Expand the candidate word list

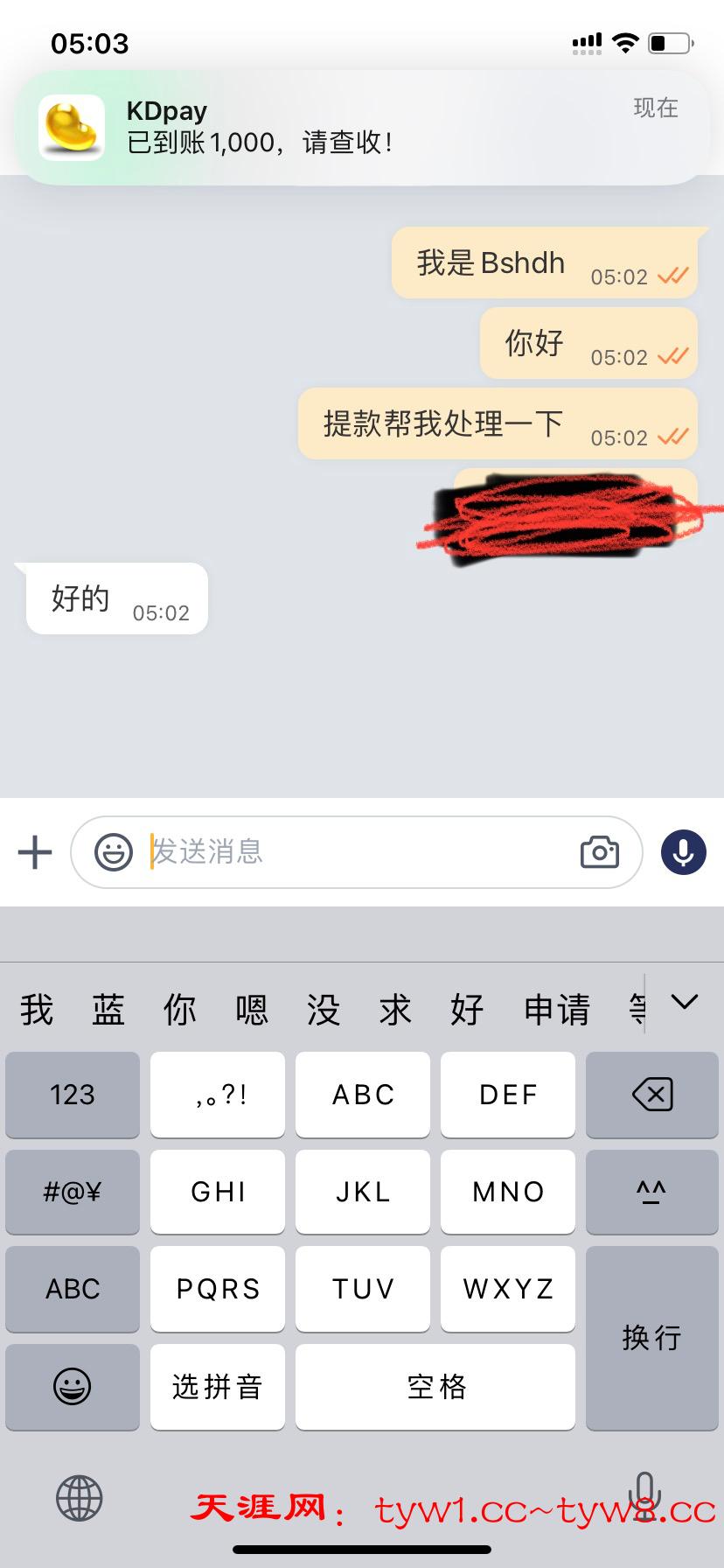pyautogui.click(x=684, y=1003)
